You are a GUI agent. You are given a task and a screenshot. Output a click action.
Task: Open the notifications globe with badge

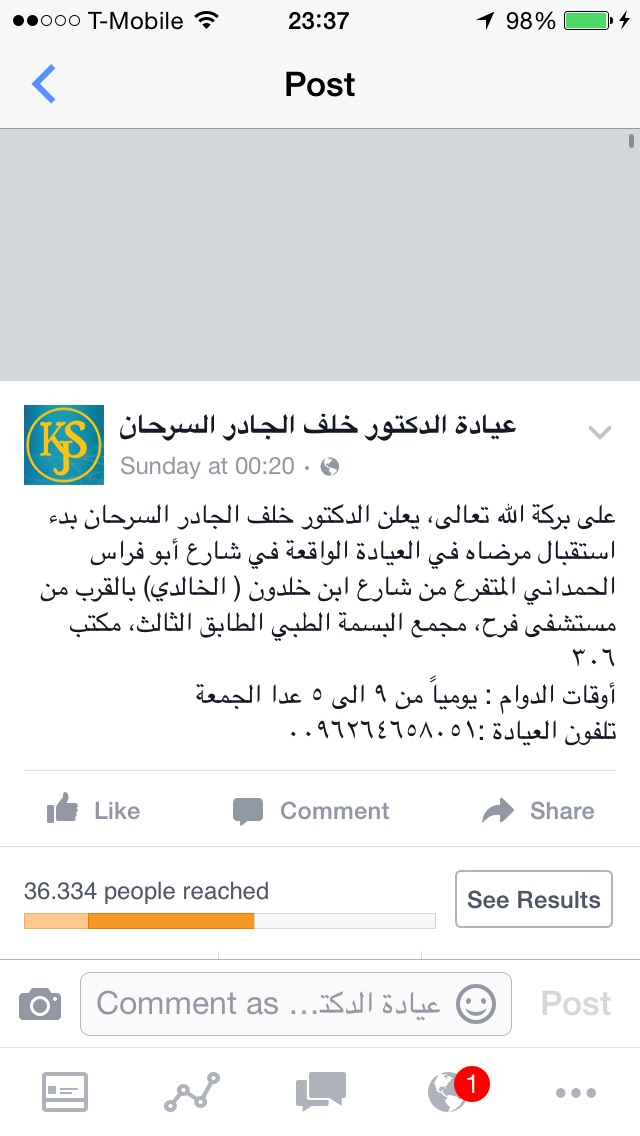(448, 1092)
